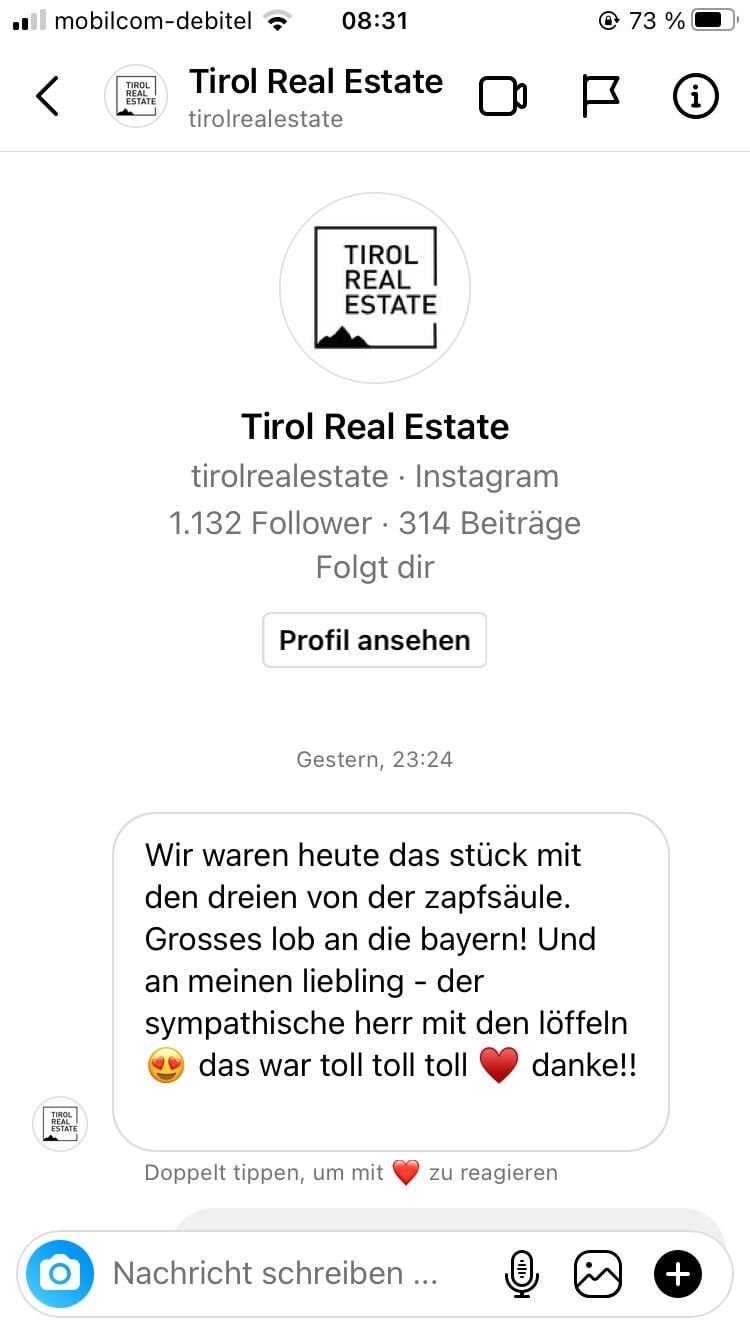Open the conversation info details
Screen dimensions: 750x1334
point(695,96)
